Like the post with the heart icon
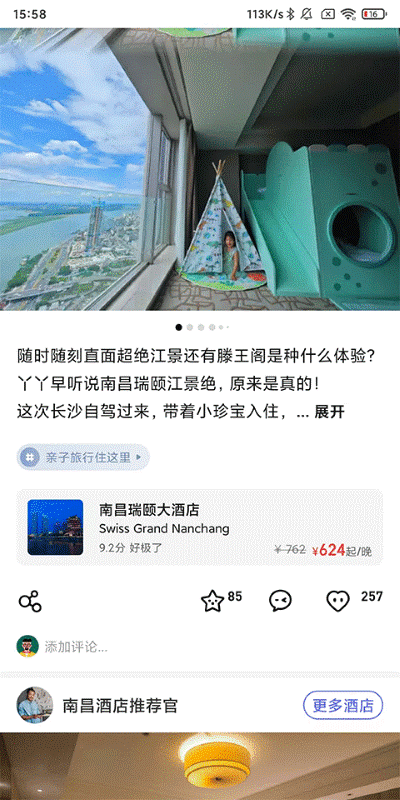The image size is (400, 800). click(x=338, y=601)
